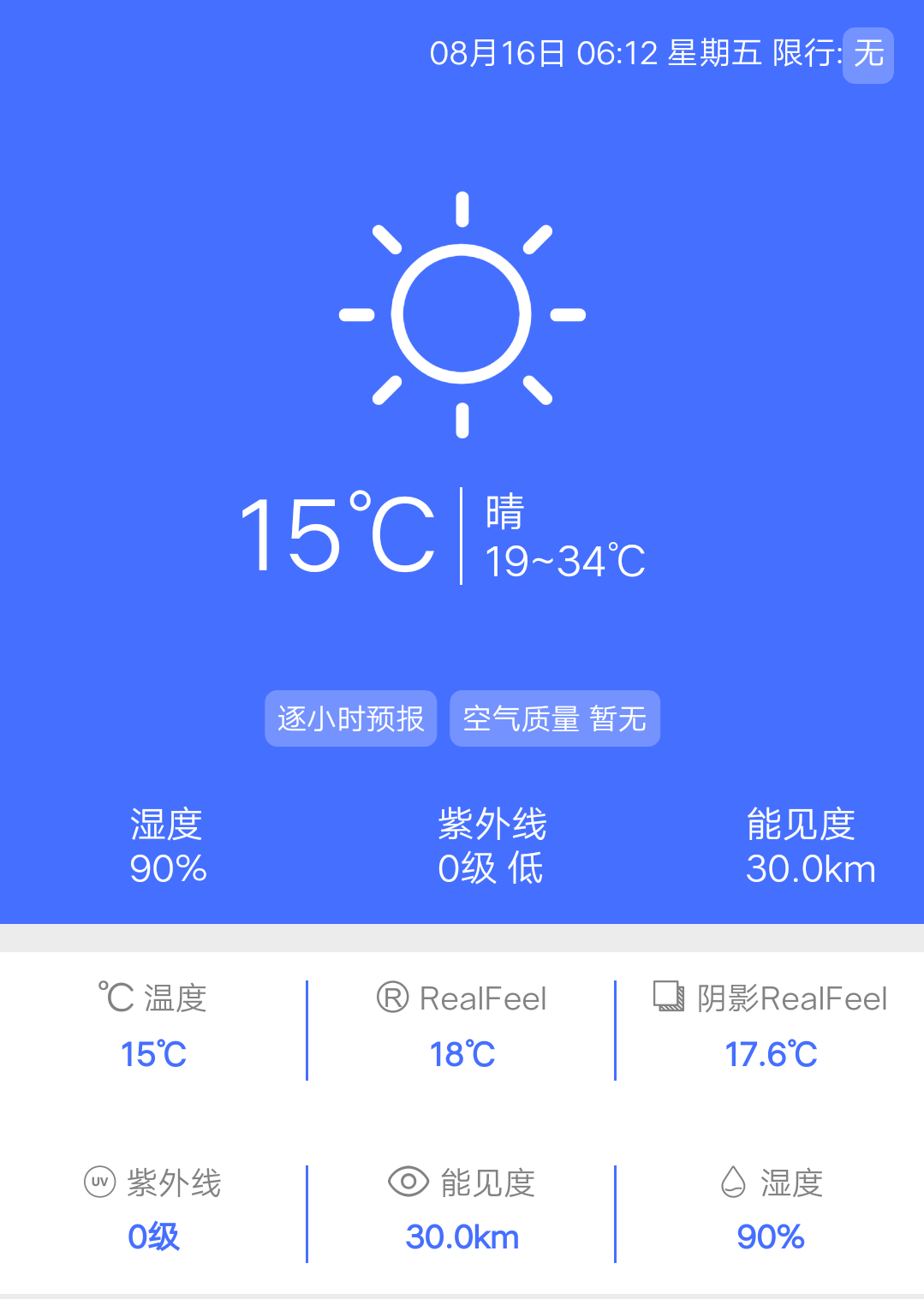
Task: Open the 逐小时预报 hourly forecast
Action: (350, 718)
